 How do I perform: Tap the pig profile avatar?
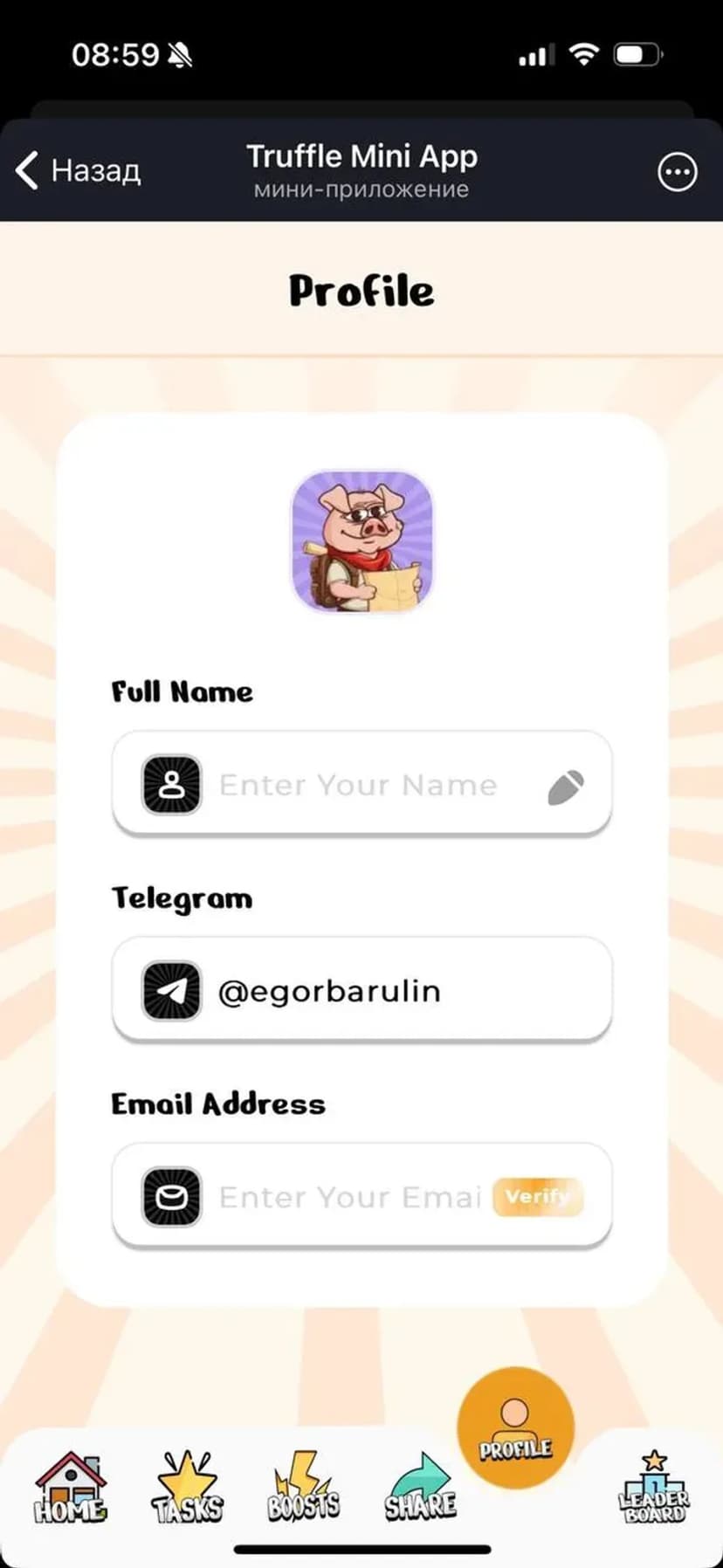point(361,541)
